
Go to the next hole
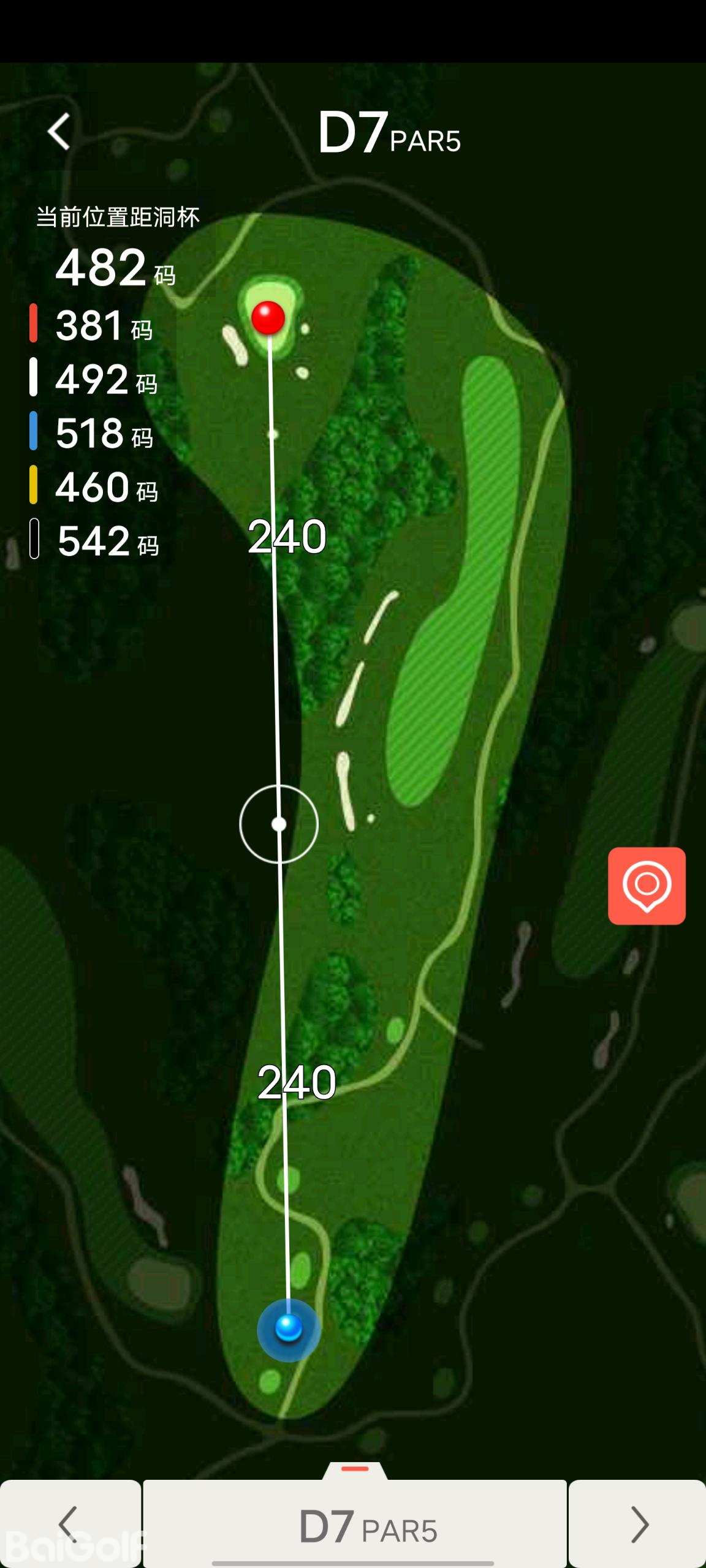pyautogui.click(x=638, y=1525)
